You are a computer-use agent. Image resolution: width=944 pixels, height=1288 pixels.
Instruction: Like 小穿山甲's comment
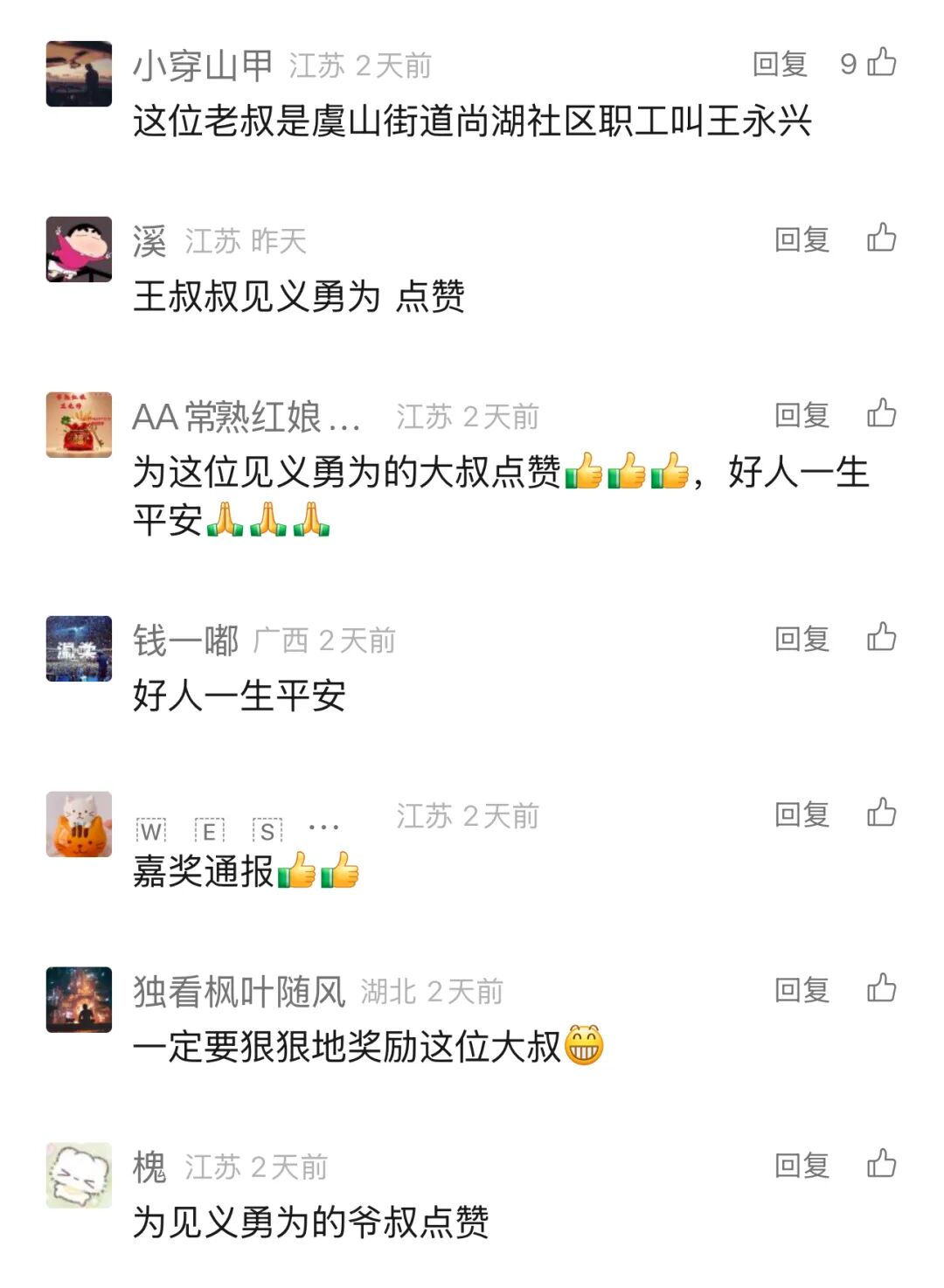point(880,63)
